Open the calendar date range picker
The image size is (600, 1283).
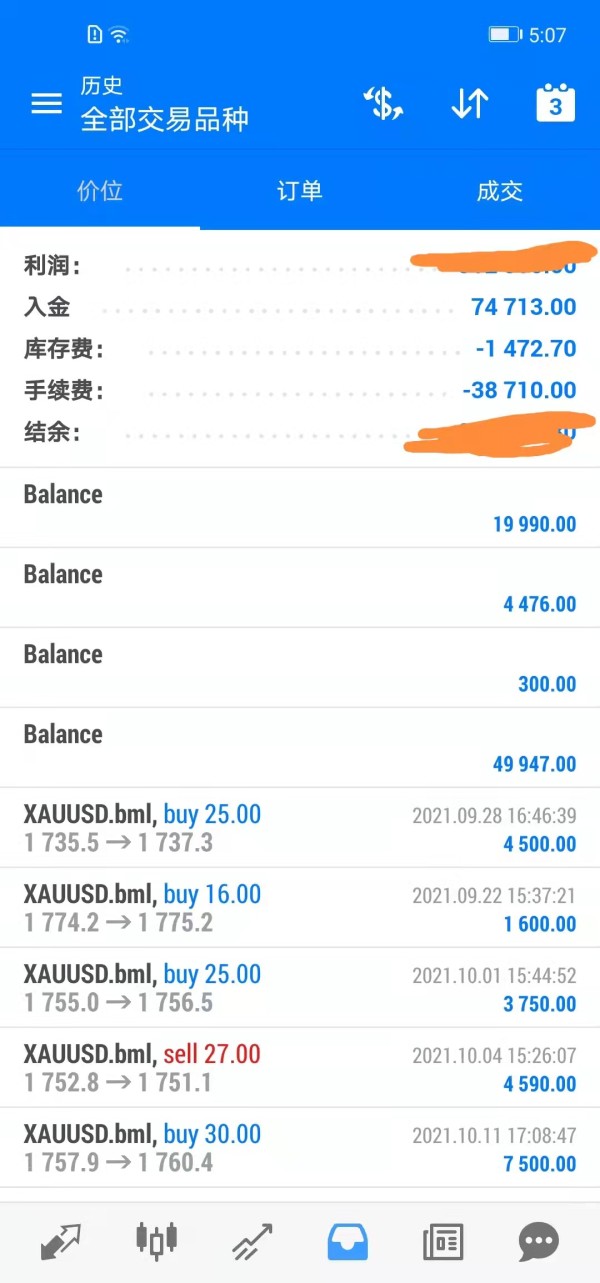(x=556, y=104)
